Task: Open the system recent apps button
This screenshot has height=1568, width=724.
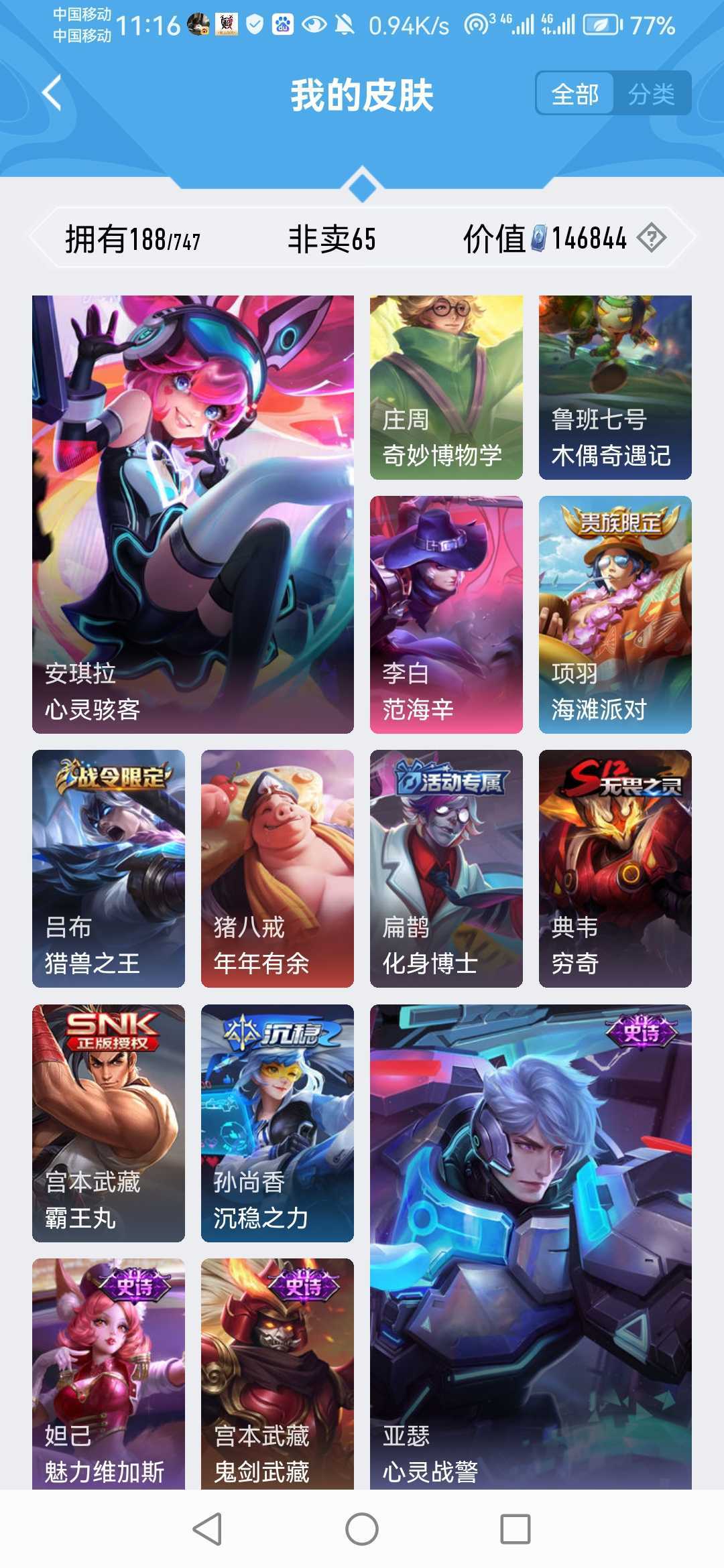Action: click(x=516, y=1529)
